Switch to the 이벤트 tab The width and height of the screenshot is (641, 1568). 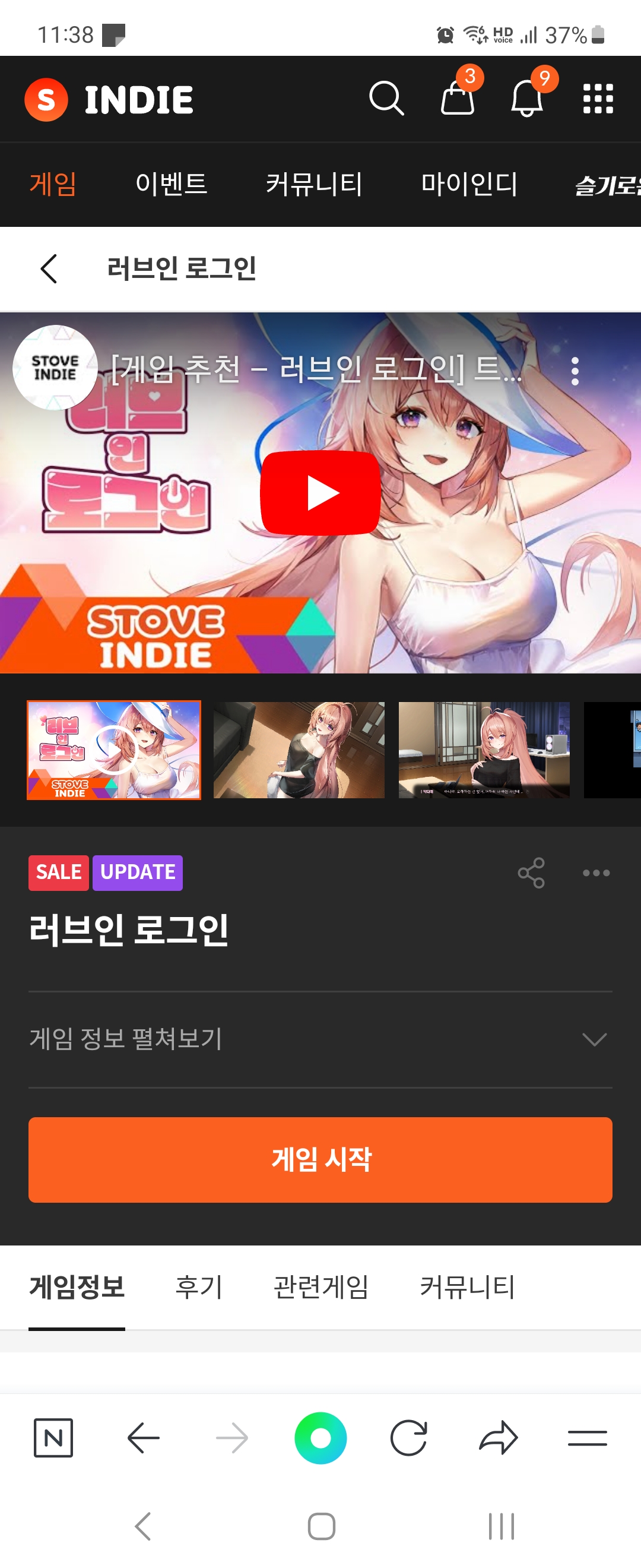pos(172,184)
